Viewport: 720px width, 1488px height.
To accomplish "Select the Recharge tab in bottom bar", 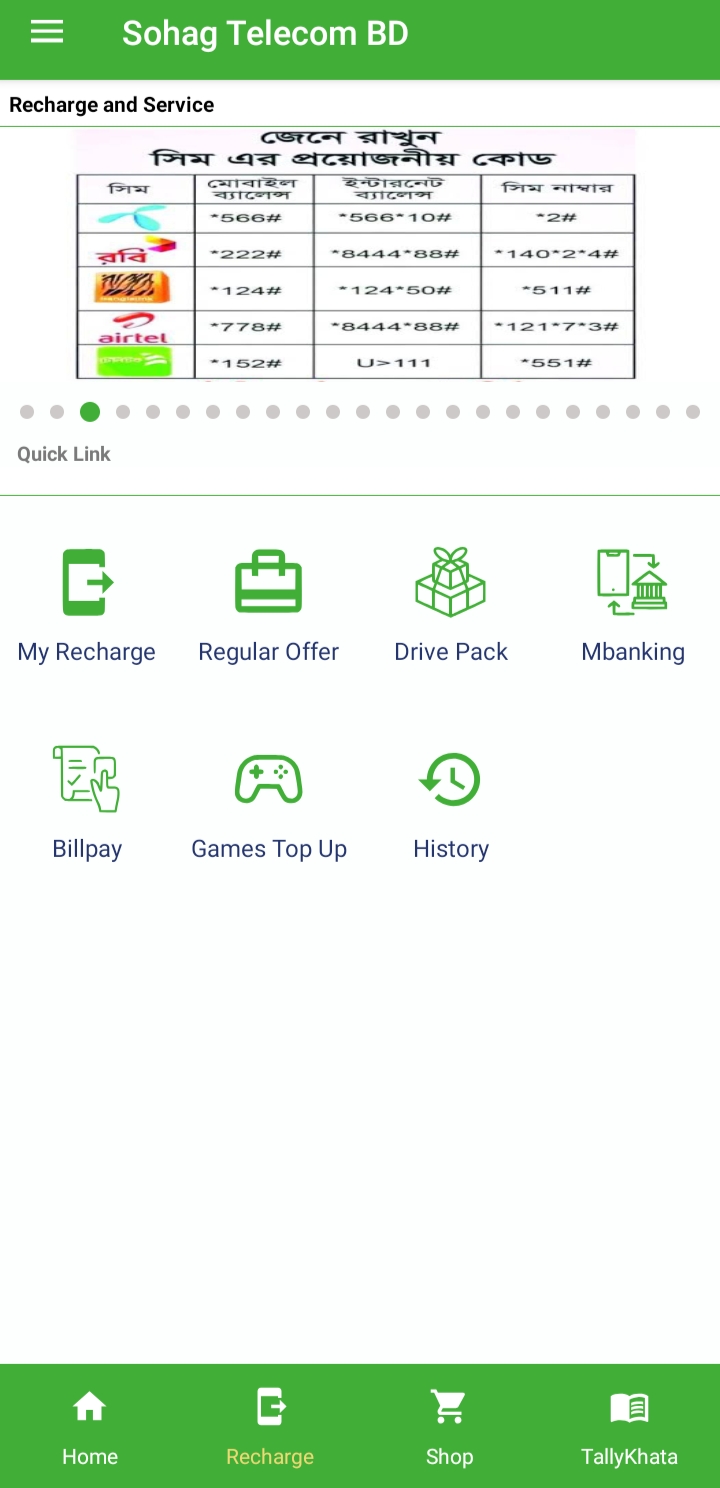I will (x=270, y=1426).
